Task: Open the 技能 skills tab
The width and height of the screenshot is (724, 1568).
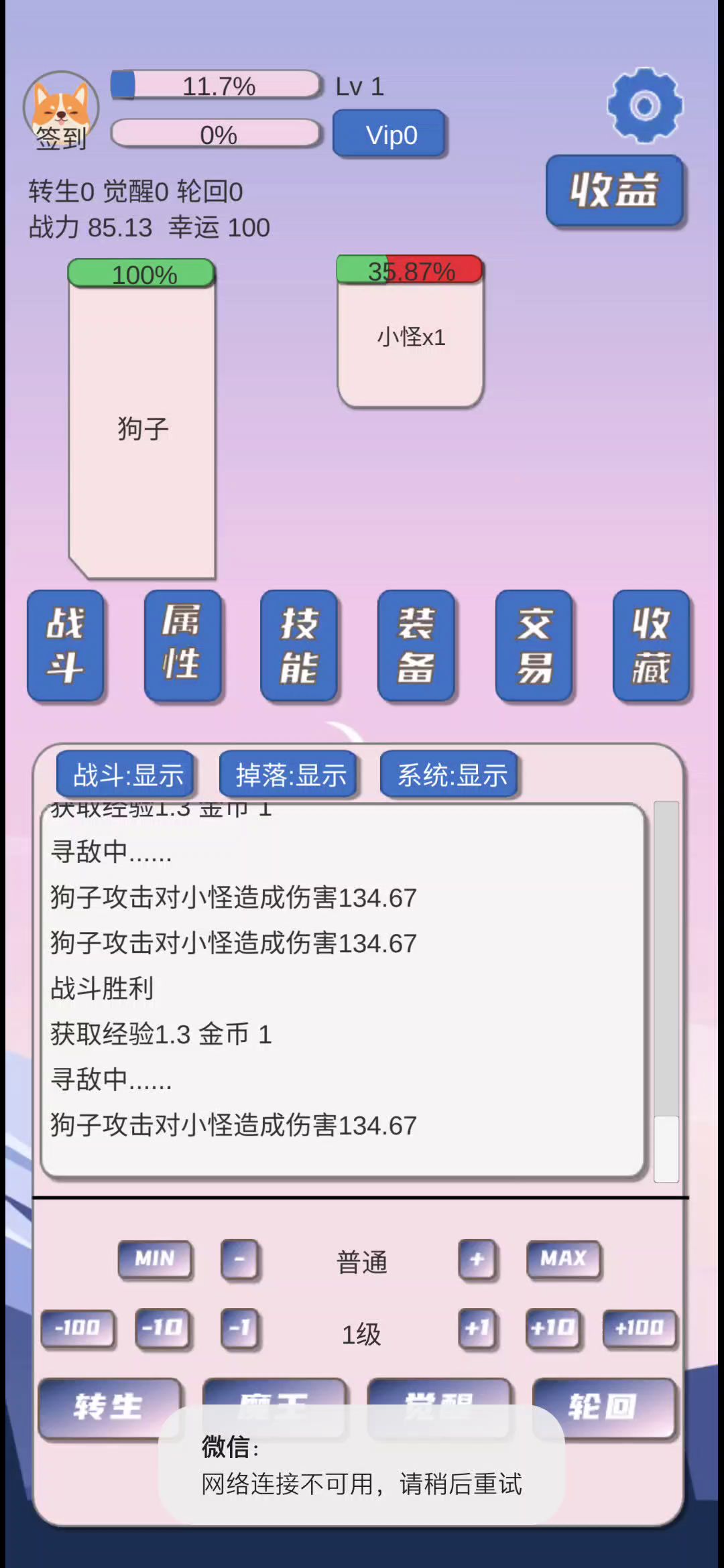Action: (x=299, y=646)
